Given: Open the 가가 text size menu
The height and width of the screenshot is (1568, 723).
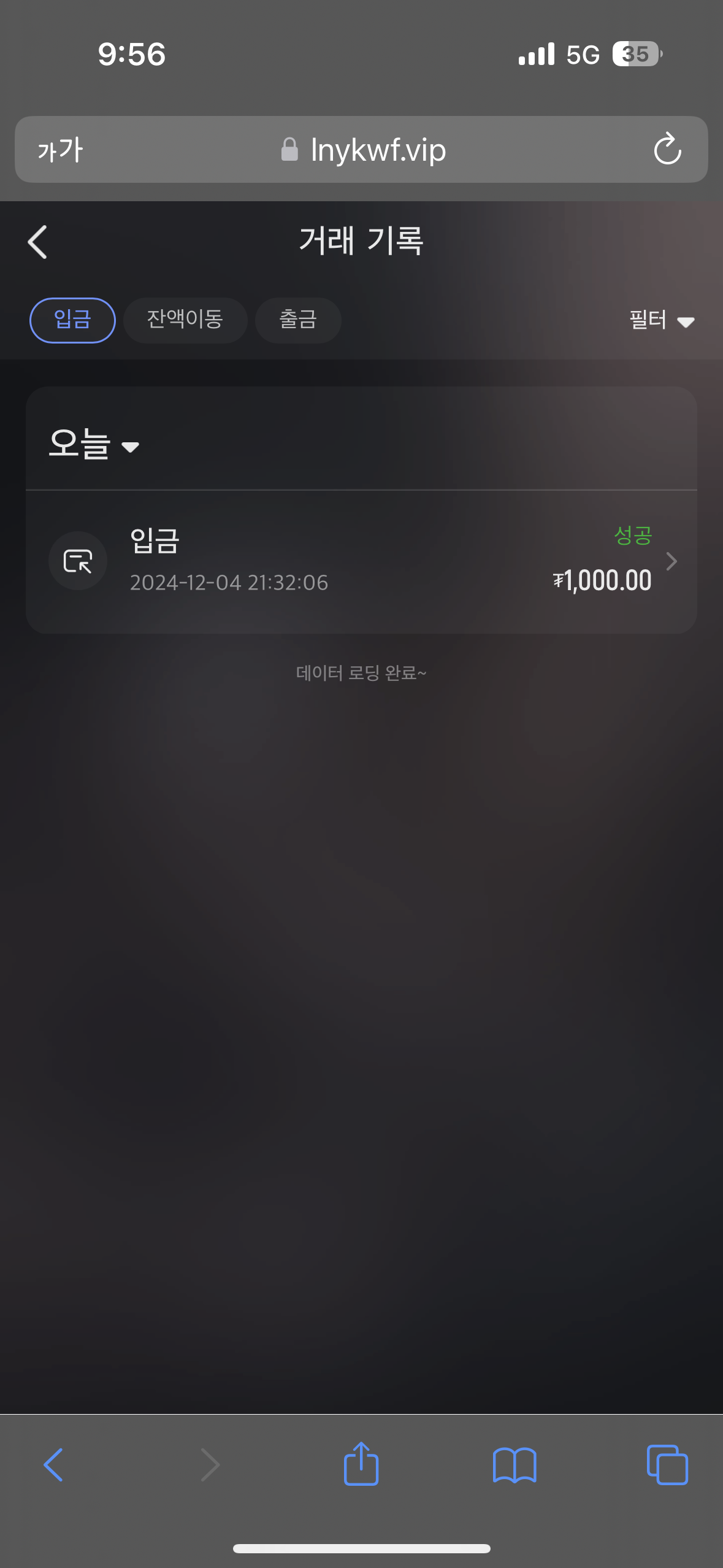Looking at the screenshot, I should pyautogui.click(x=60, y=150).
